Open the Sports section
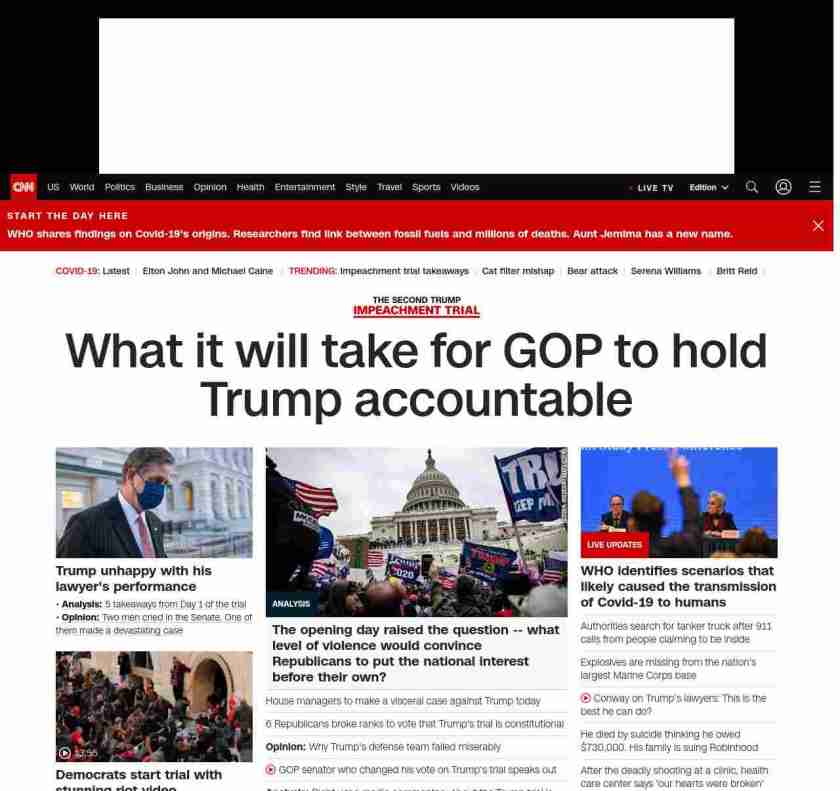 click(426, 187)
